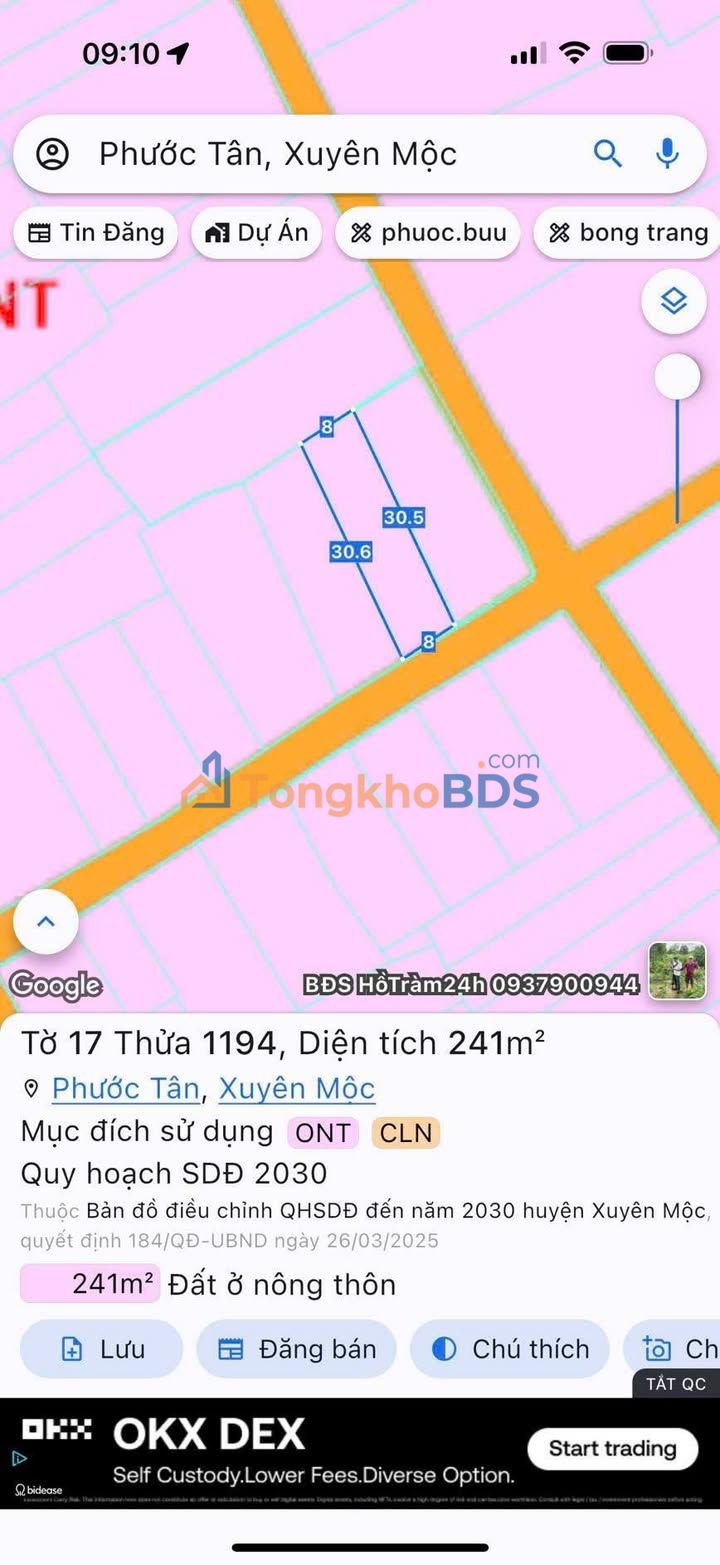Tap the magnifier search icon

point(607,154)
